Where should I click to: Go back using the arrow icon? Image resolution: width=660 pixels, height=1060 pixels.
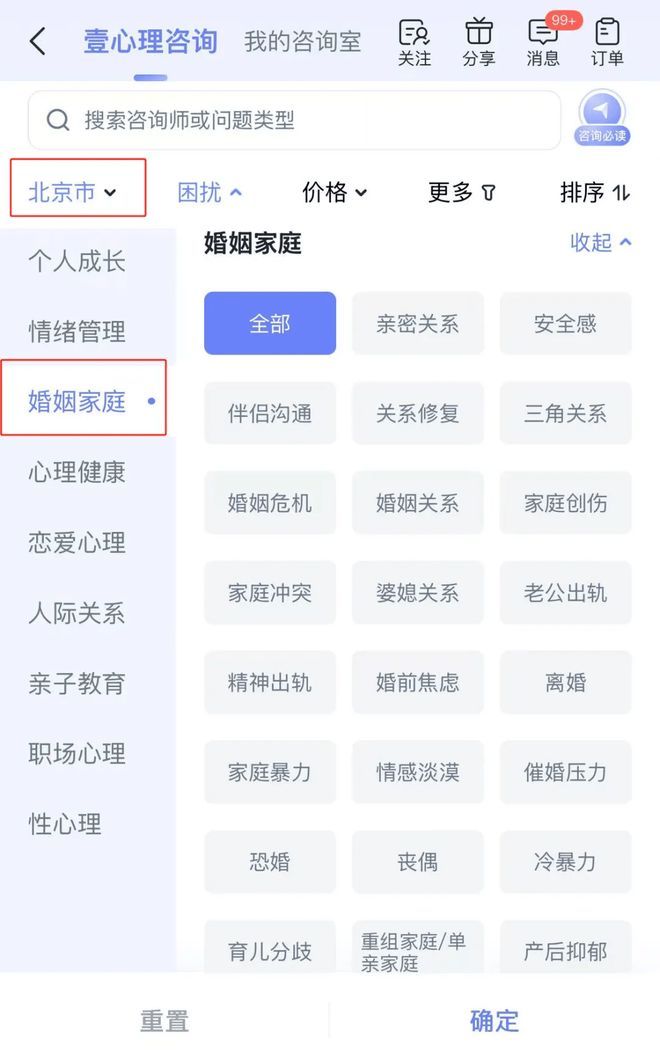tap(38, 42)
